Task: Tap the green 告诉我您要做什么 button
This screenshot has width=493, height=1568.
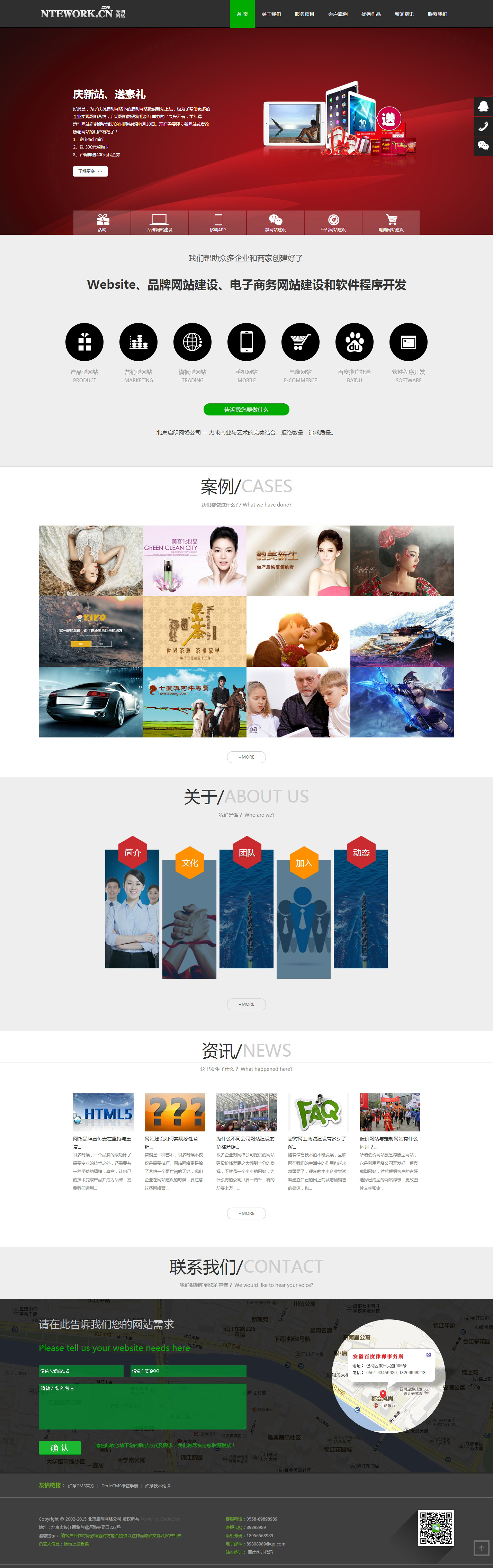Action: coord(246,410)
